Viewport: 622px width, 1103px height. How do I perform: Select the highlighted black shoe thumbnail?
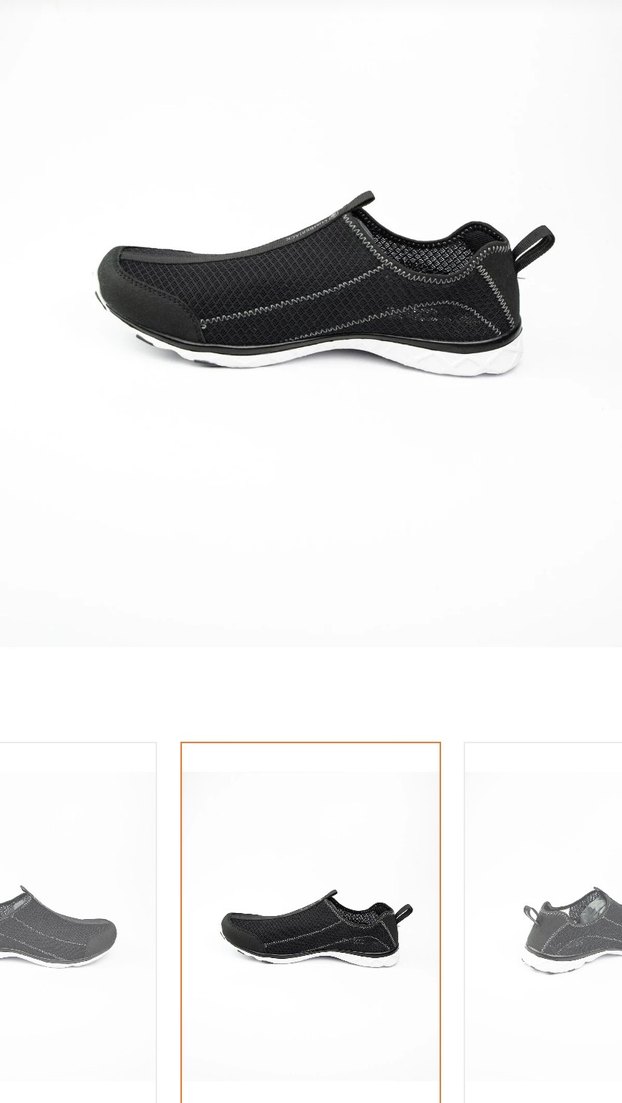[x=311, y=923]
